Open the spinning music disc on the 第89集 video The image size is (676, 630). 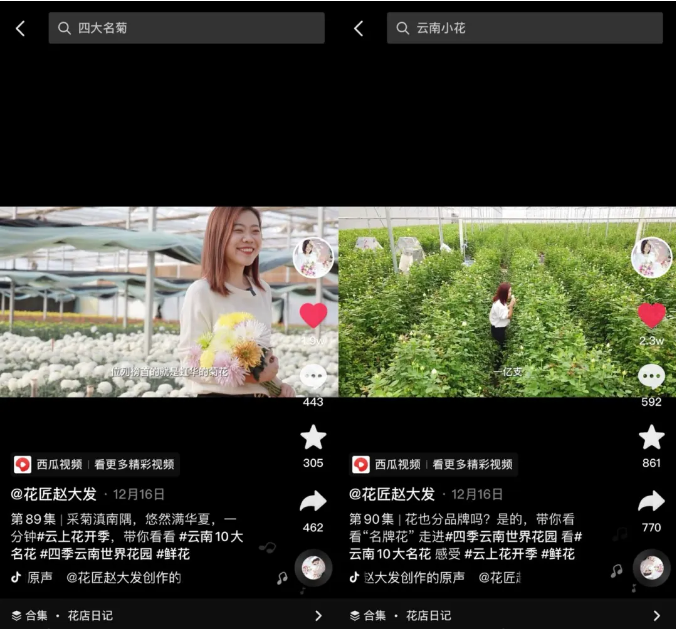(313, 568)
